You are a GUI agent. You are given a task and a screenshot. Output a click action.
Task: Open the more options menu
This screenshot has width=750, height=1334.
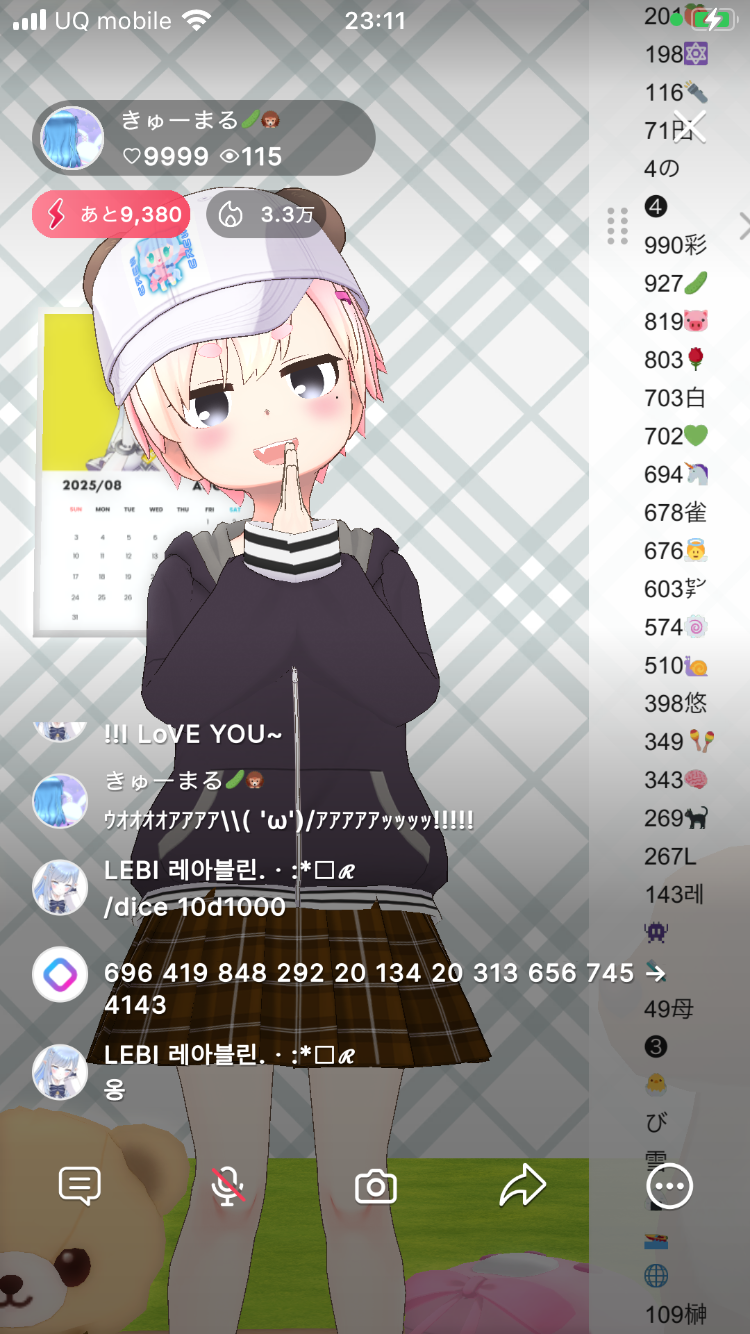coord(669,1186)
